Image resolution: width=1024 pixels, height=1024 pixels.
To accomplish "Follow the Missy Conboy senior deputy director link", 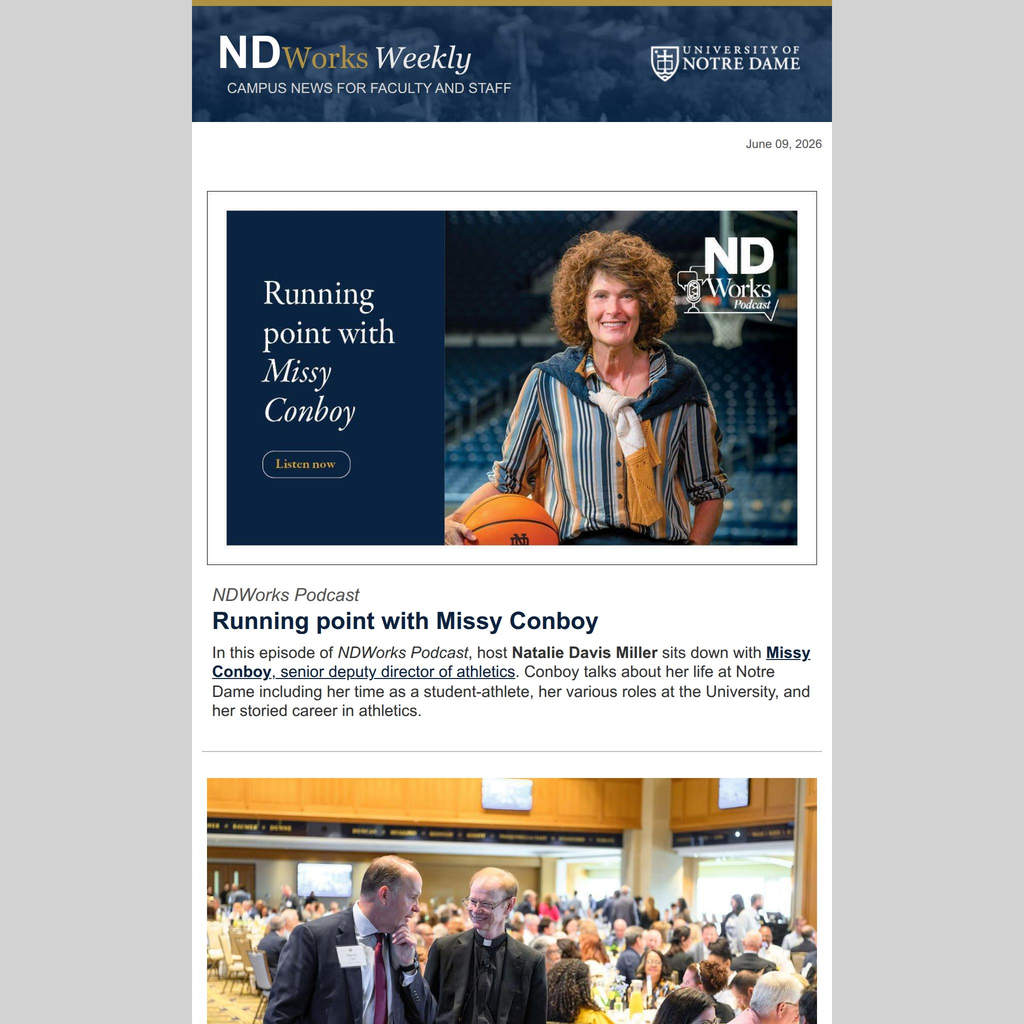I will tap(511, 662).
